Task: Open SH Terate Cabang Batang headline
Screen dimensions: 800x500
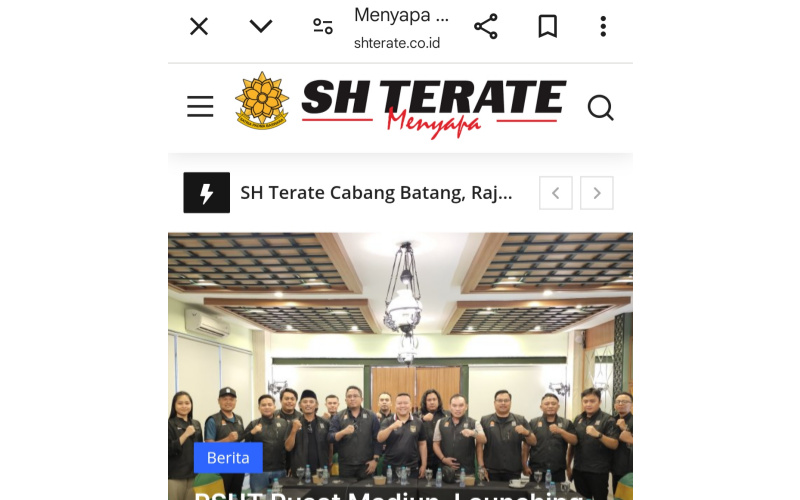Action: [376, 193]
